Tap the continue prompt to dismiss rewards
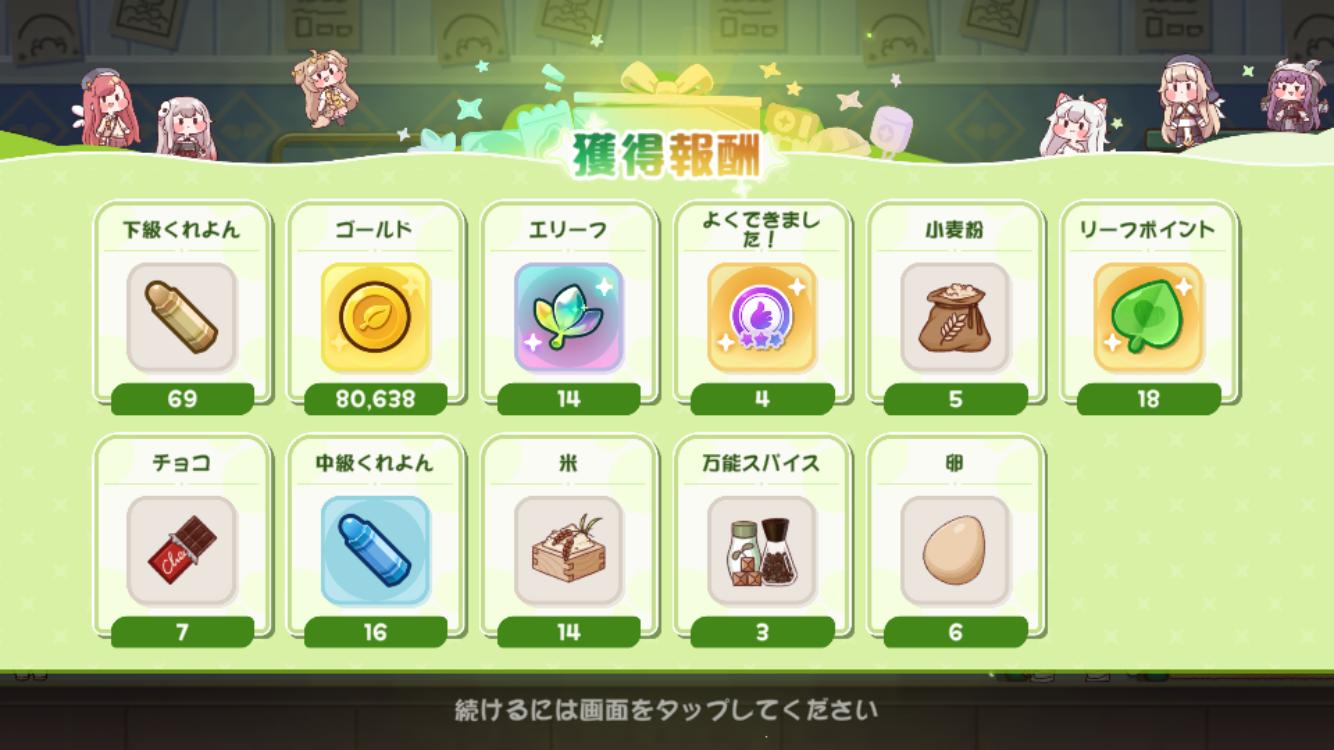Screen dimensions: 1334x750 click(x=666, y=711)
